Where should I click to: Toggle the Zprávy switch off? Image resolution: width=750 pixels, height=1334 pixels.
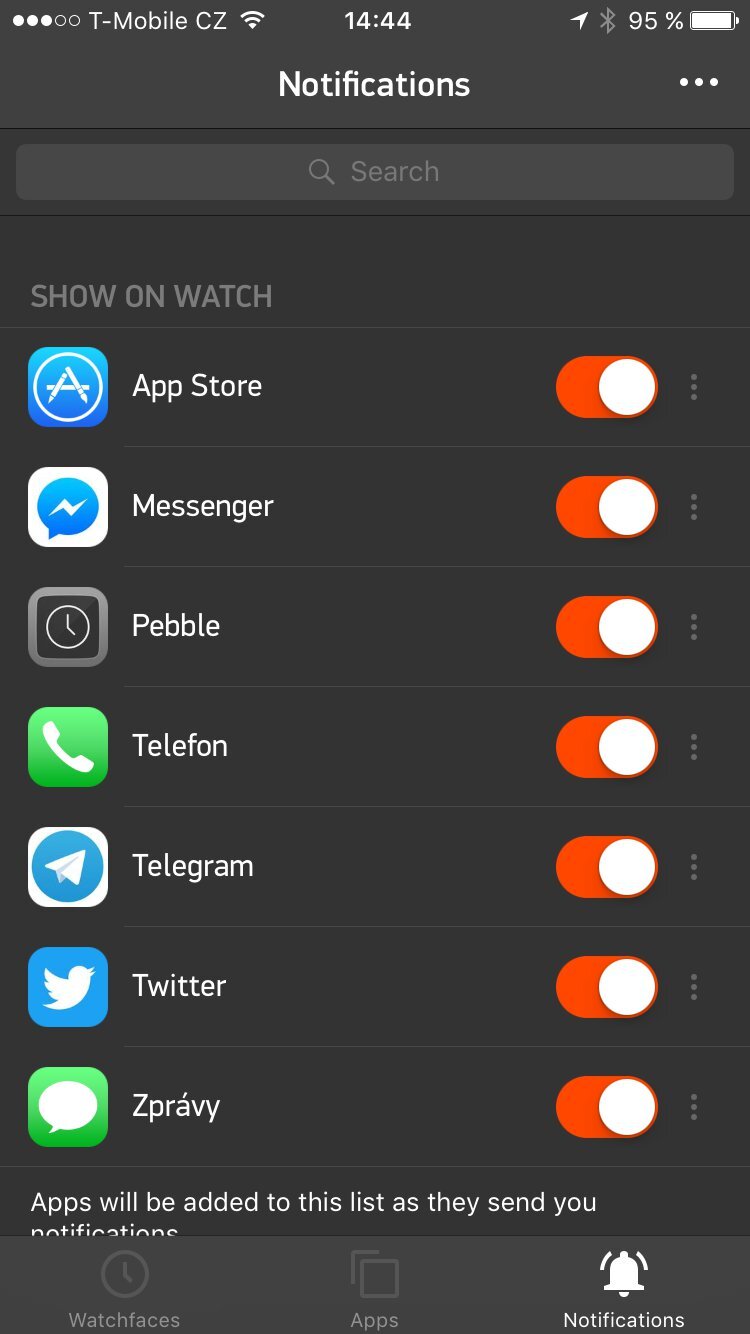click(x=607, y=1107)
